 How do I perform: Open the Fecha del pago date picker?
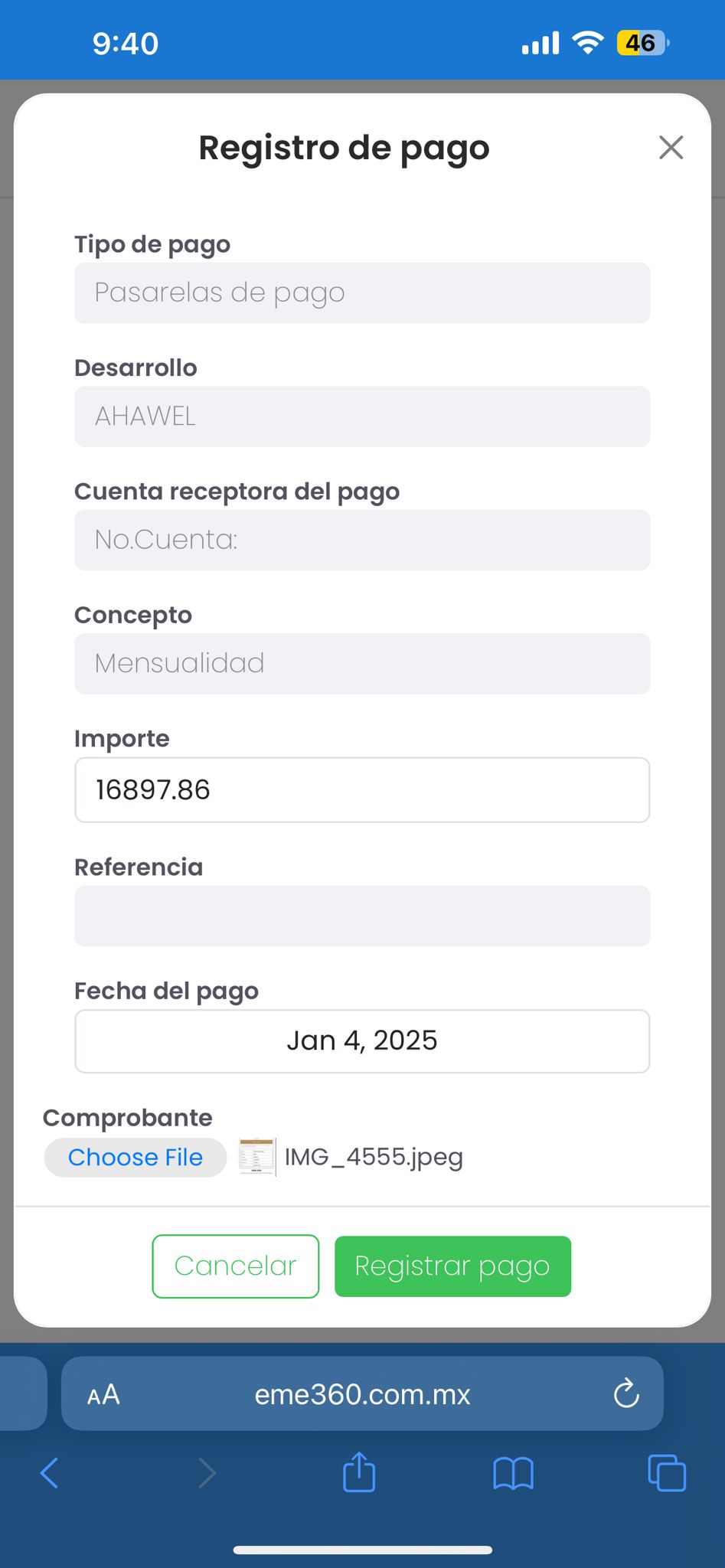362,1041
